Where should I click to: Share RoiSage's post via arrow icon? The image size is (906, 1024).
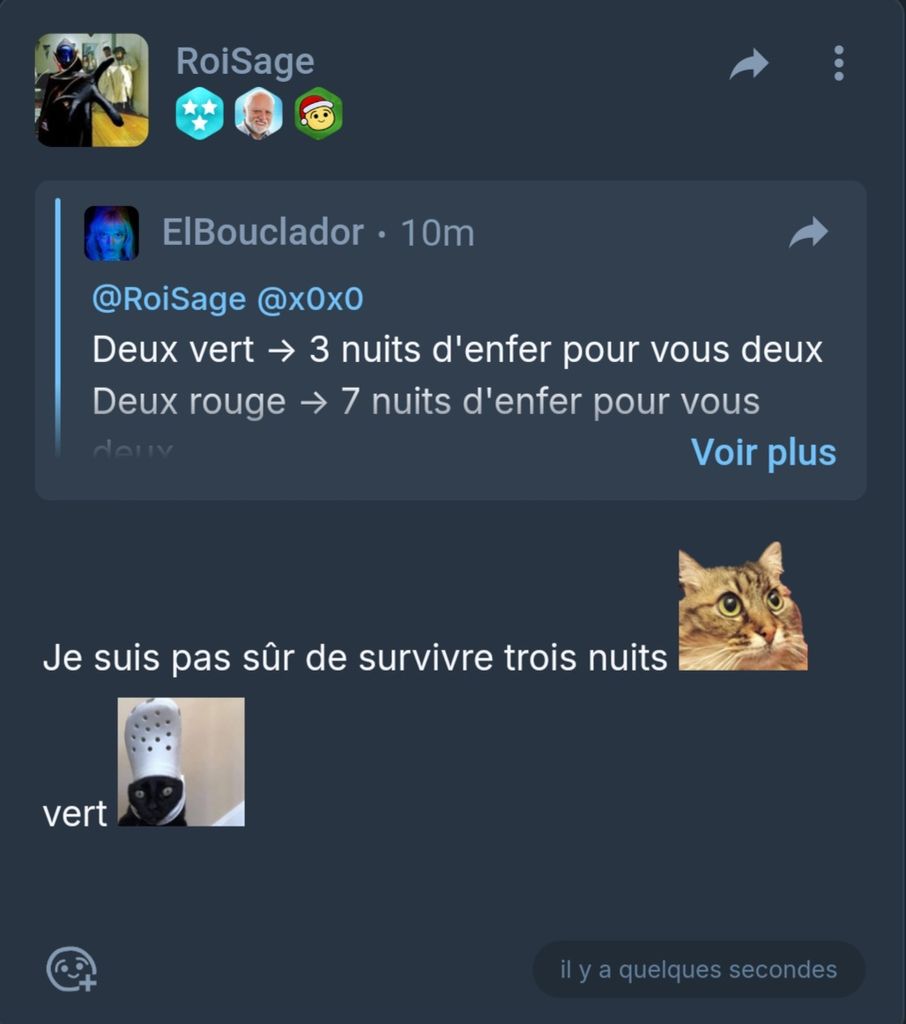coord(749,65)
